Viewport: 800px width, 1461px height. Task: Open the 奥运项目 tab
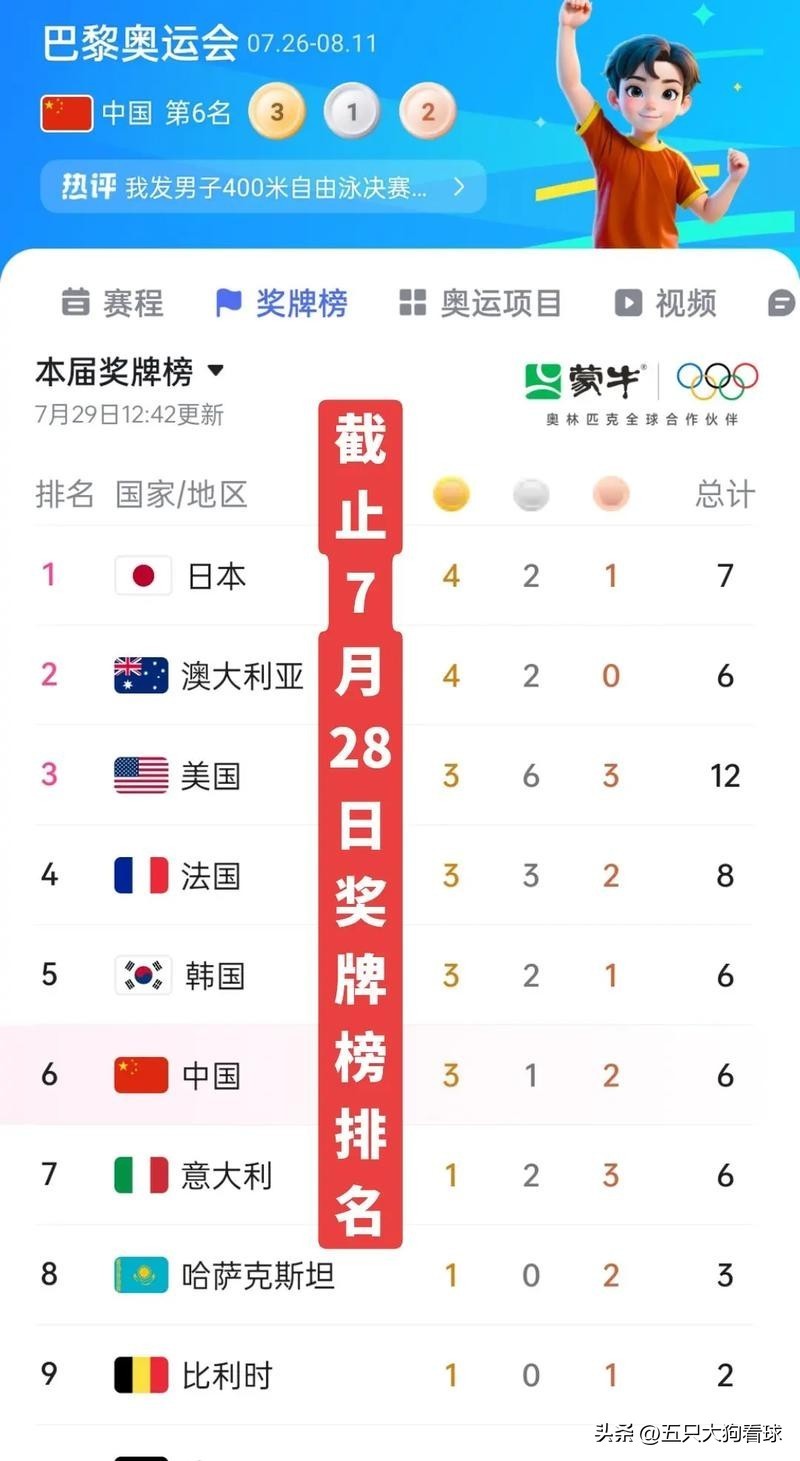coord(480,302)
